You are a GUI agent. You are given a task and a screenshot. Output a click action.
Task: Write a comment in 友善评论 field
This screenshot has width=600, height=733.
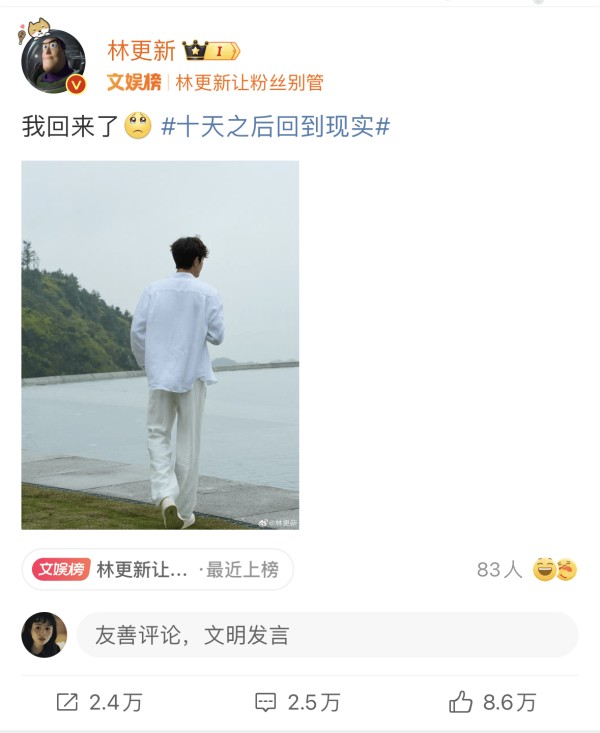(x=326, y=635)
